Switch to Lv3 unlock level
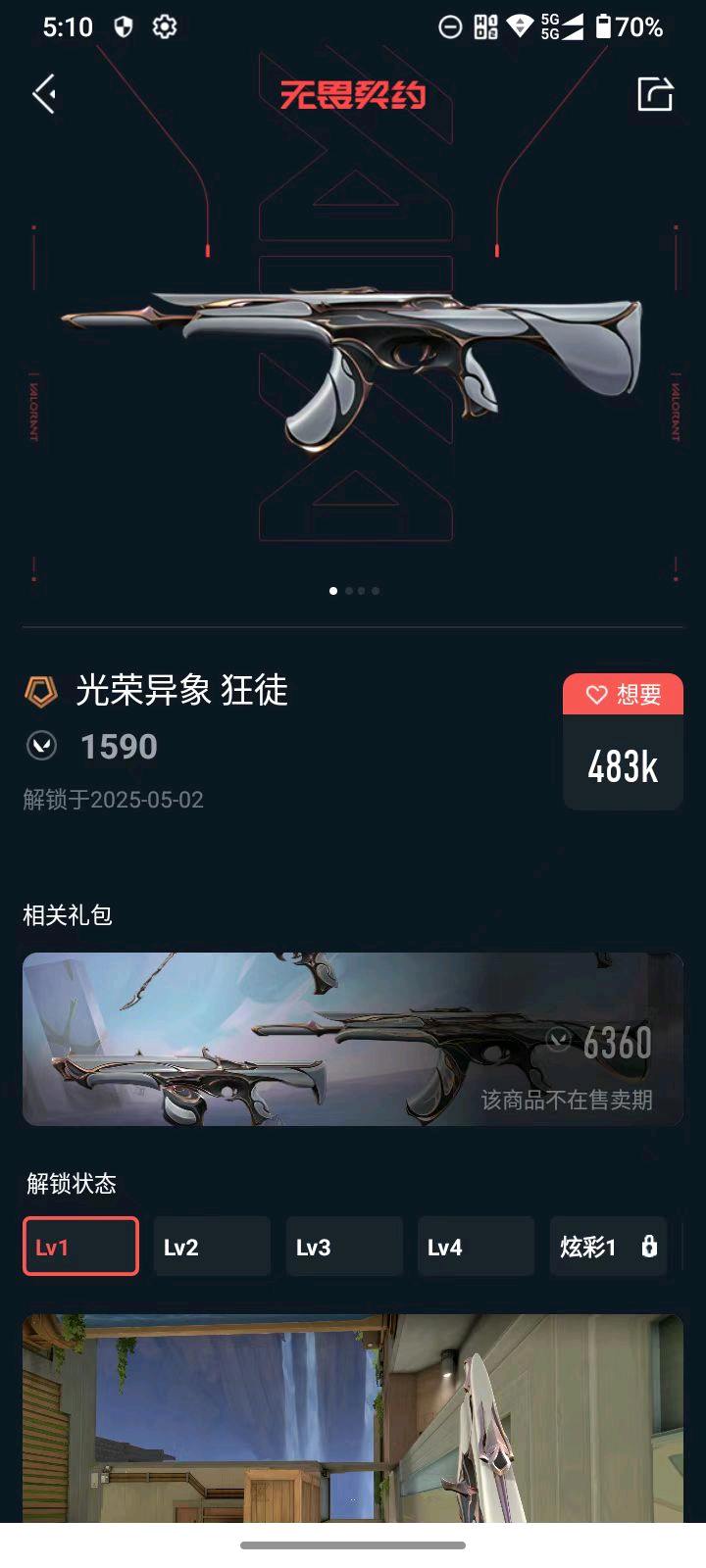Image resolution: width=706 pixels, height=1568 pixels. pos(344,1247)
